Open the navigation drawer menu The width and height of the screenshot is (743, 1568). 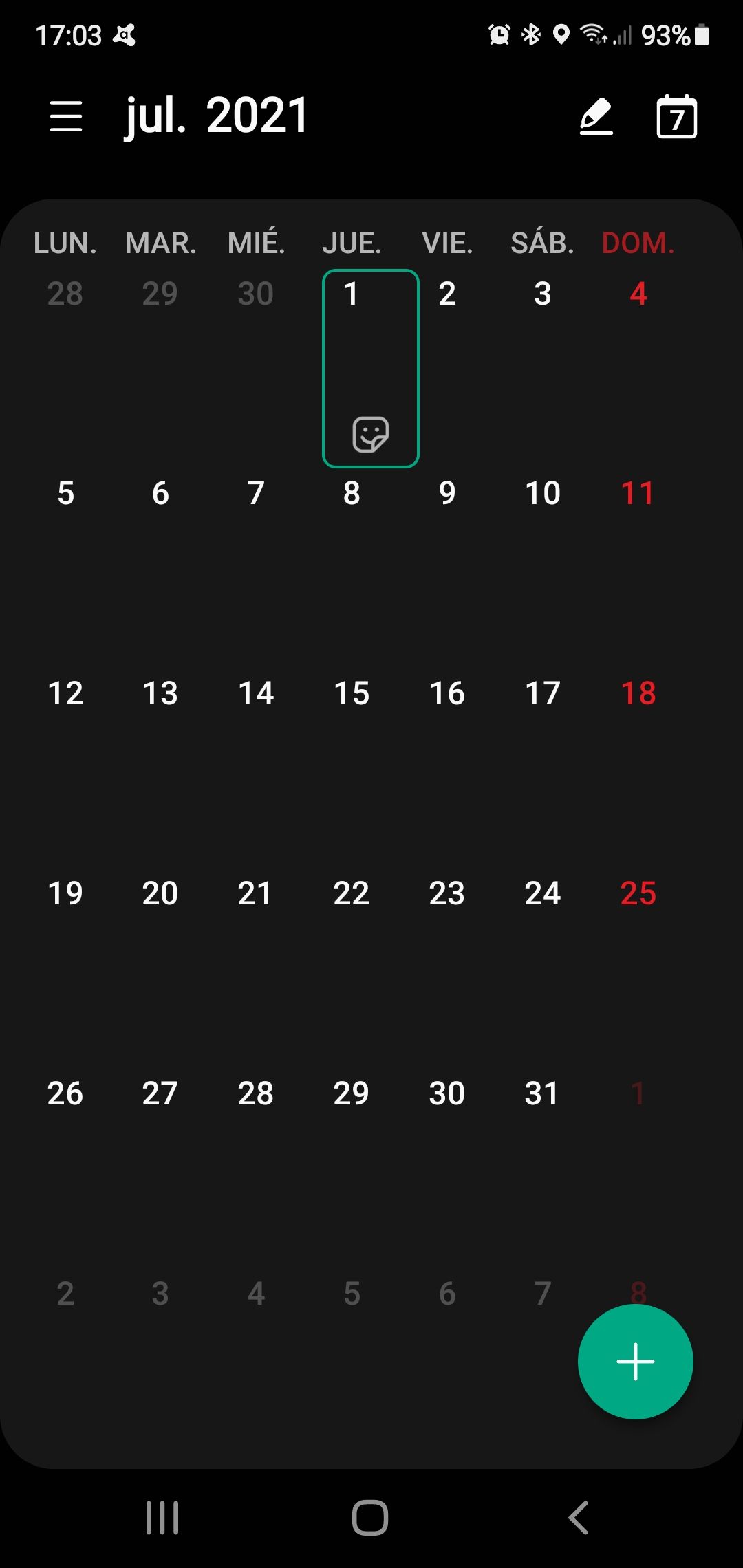click(x=67, y=116)
